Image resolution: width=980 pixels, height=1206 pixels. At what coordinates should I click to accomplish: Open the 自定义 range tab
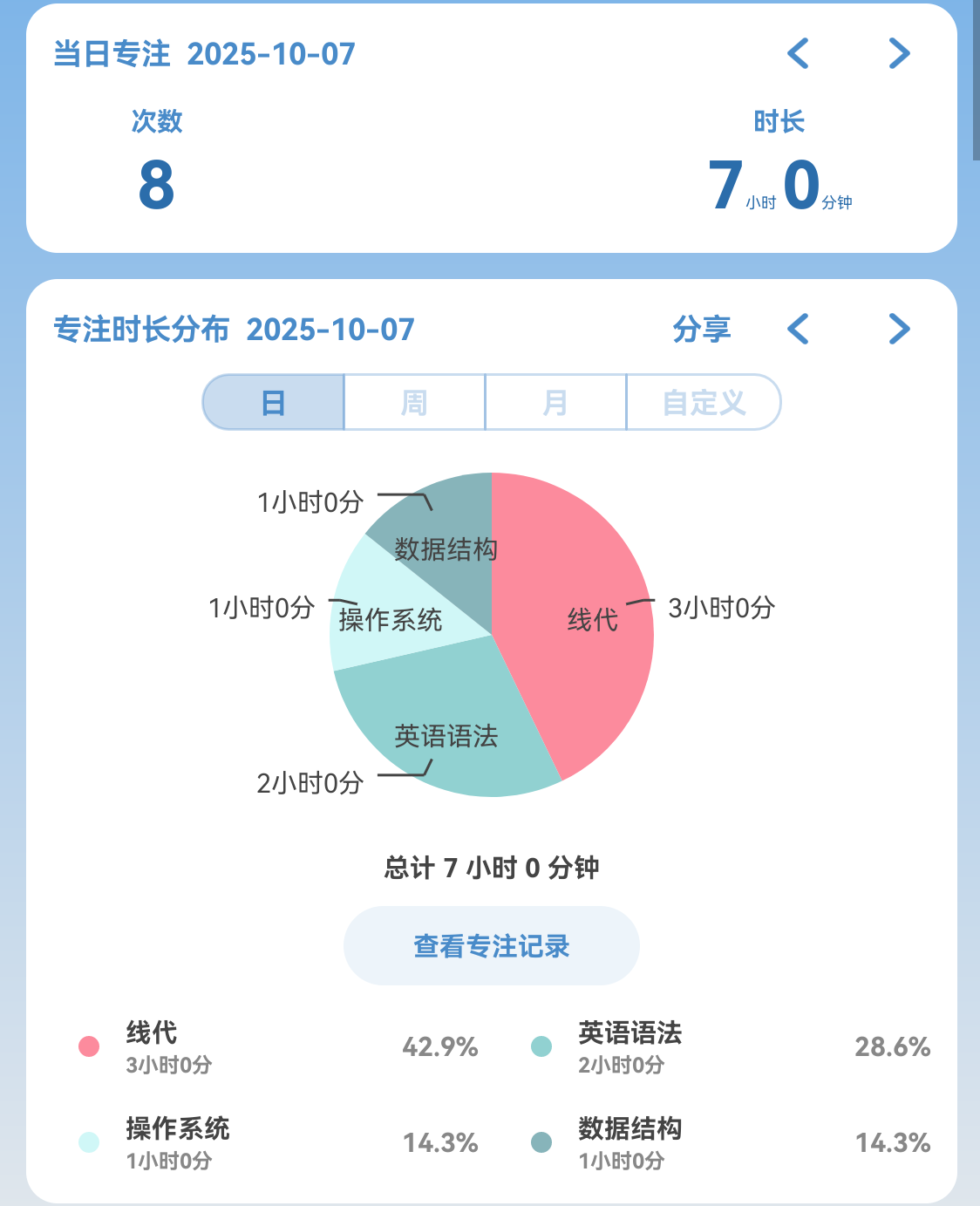(x=704, y=403)
